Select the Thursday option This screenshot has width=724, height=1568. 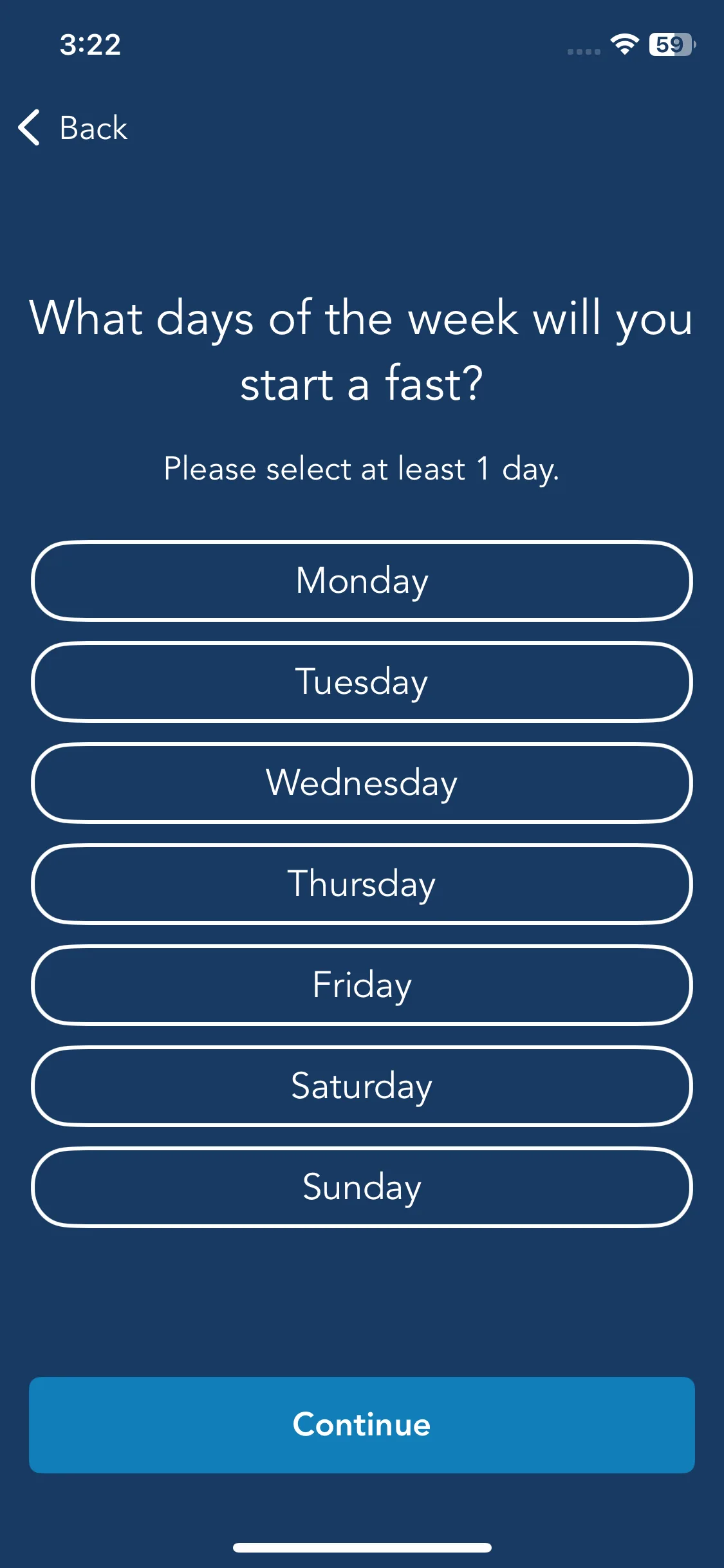362,884
